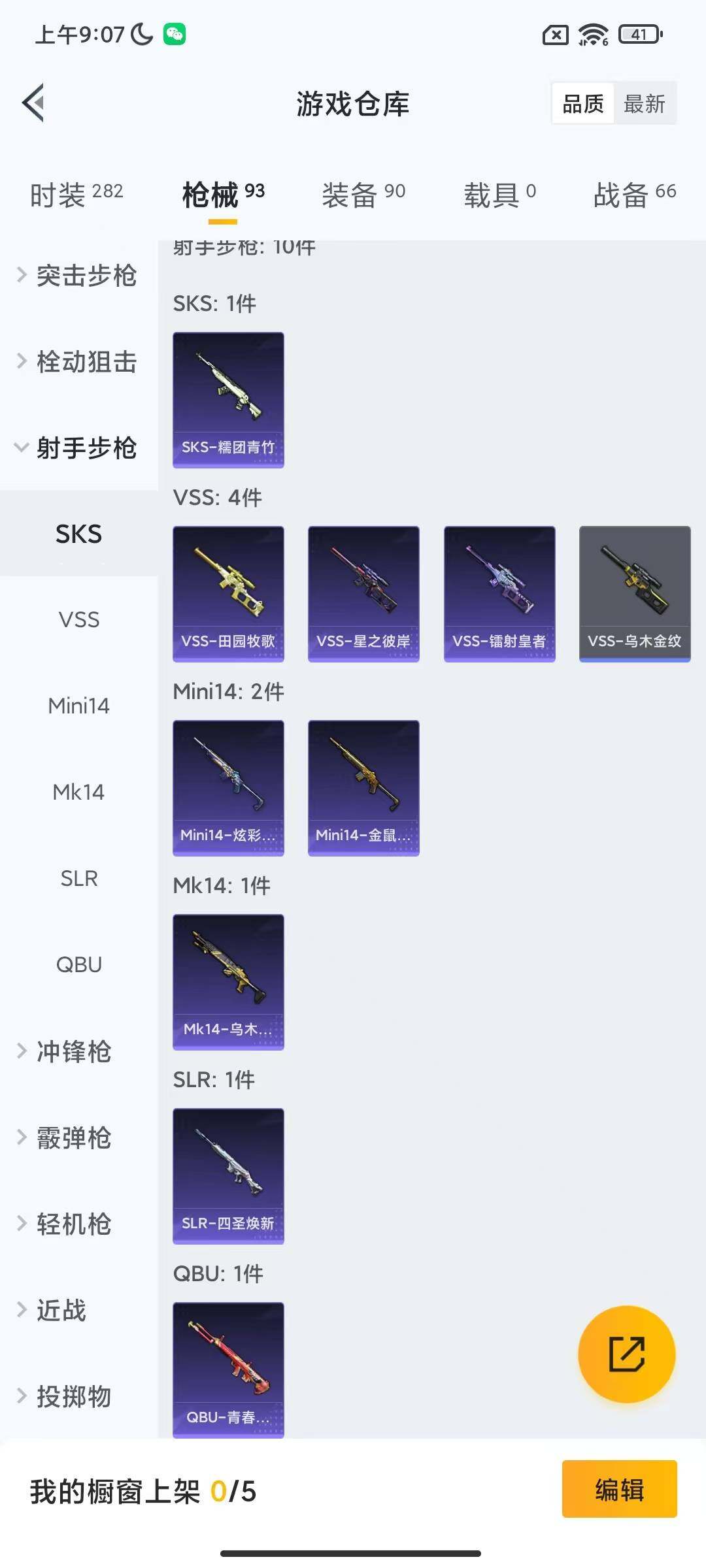The image size is (706, 1568).
Task: Switch to the 载具 tab
Action: click(x=499, y=194)
